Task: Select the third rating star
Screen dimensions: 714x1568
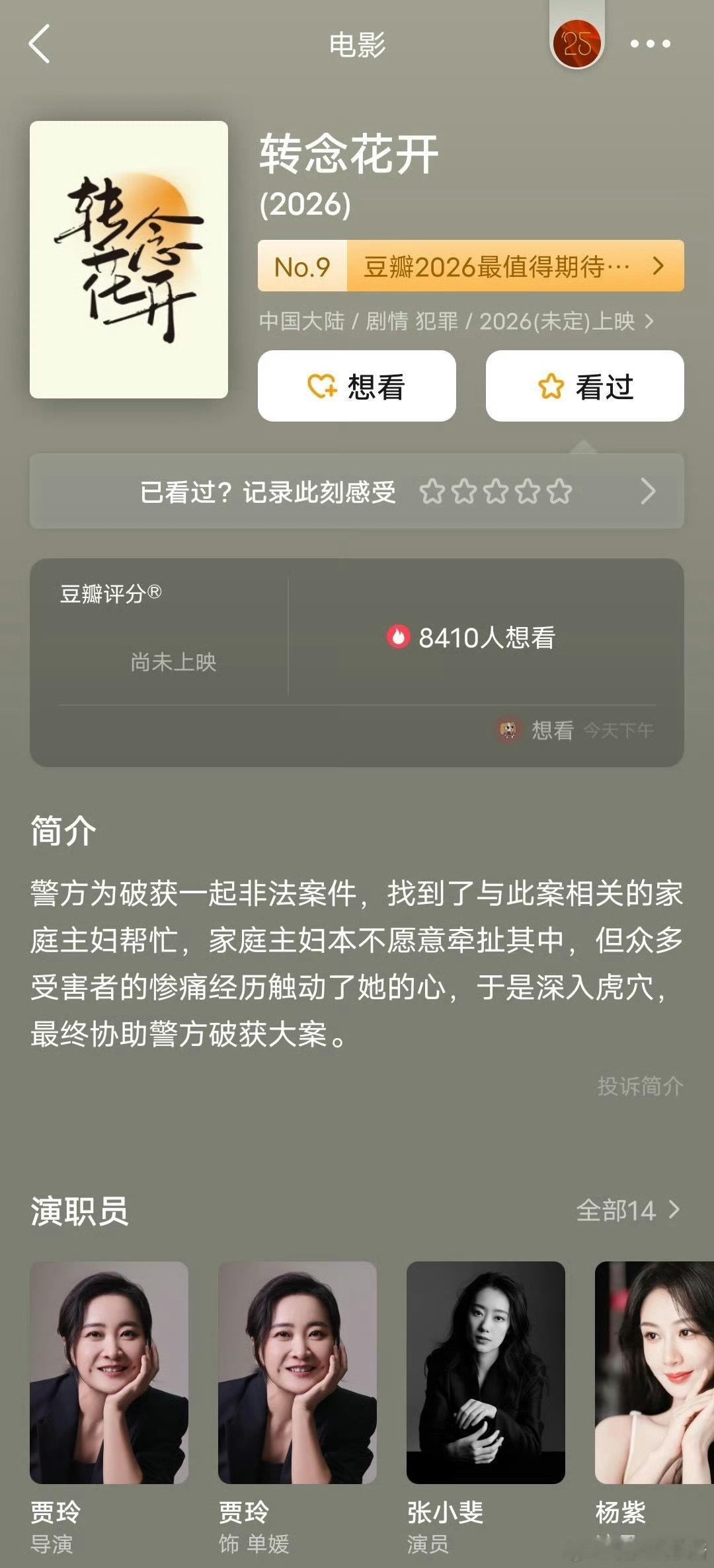Action: tap(496, 492)
